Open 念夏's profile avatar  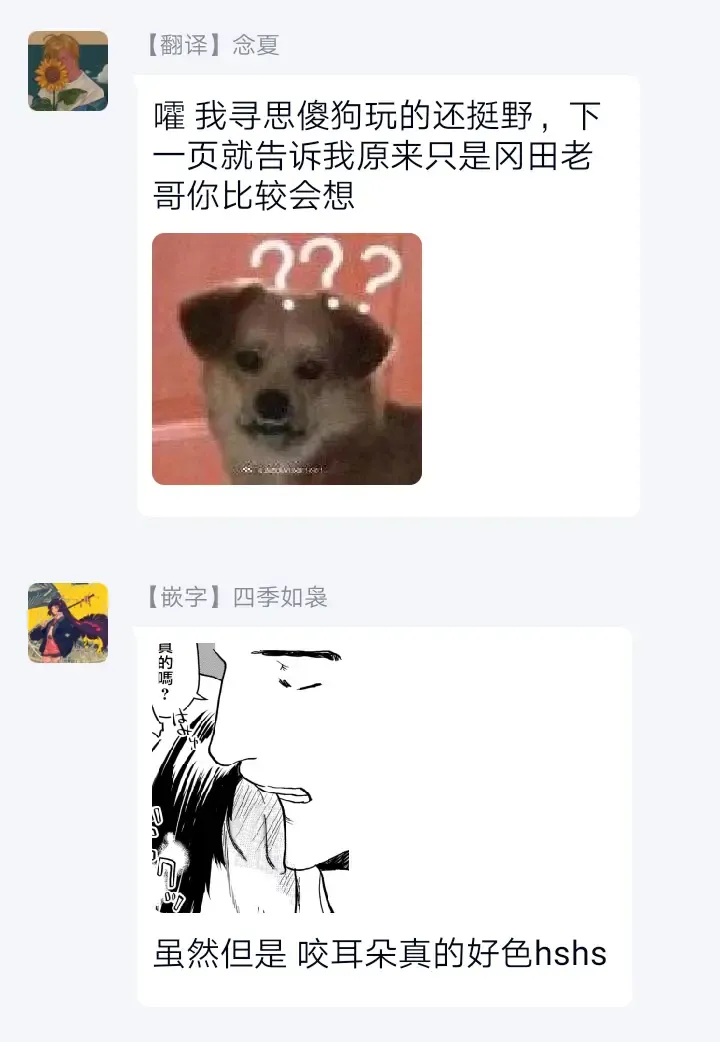(x=68, y=71)
